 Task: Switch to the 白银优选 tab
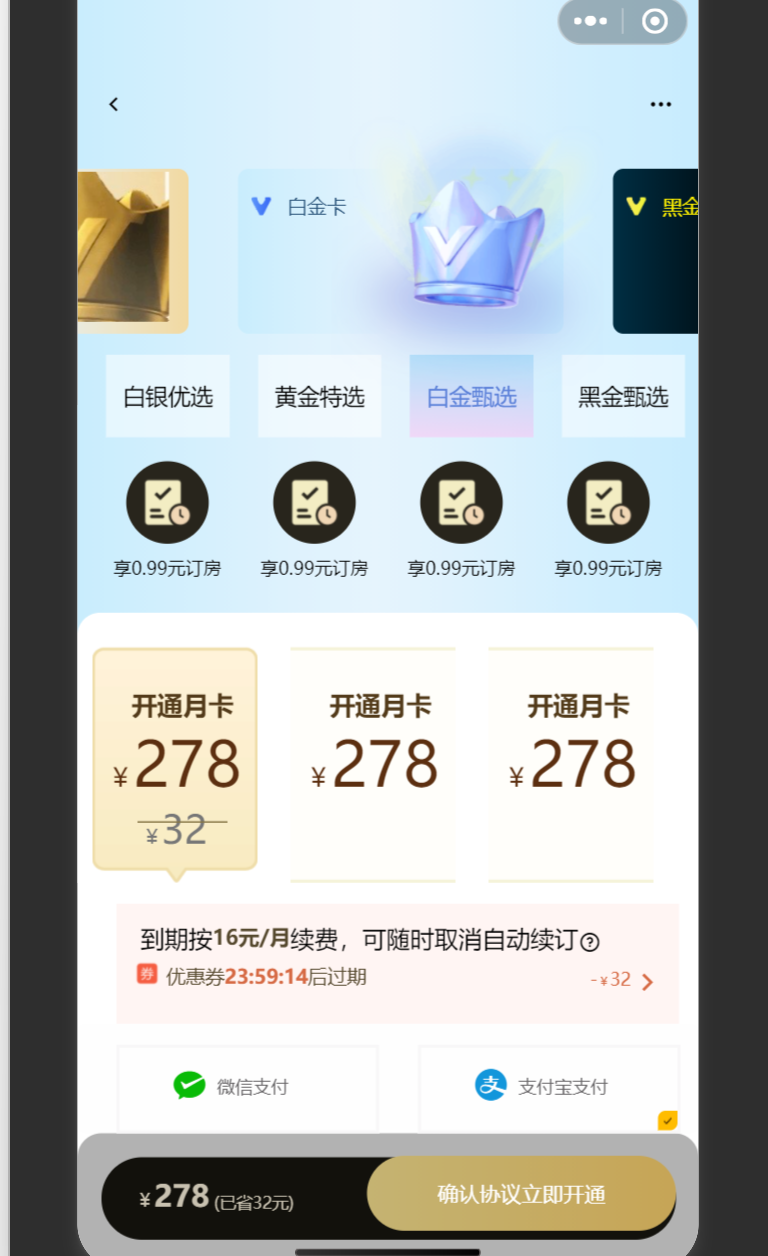coord(168,397)
